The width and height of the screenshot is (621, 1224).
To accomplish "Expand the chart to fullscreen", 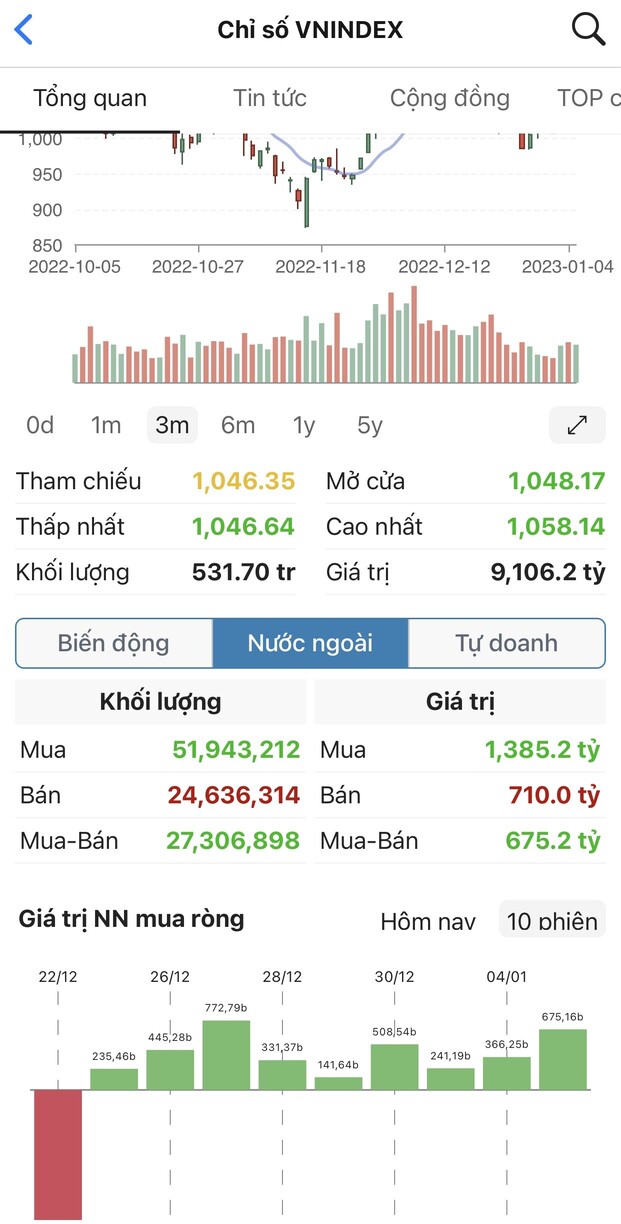I will tap(577, 425).
